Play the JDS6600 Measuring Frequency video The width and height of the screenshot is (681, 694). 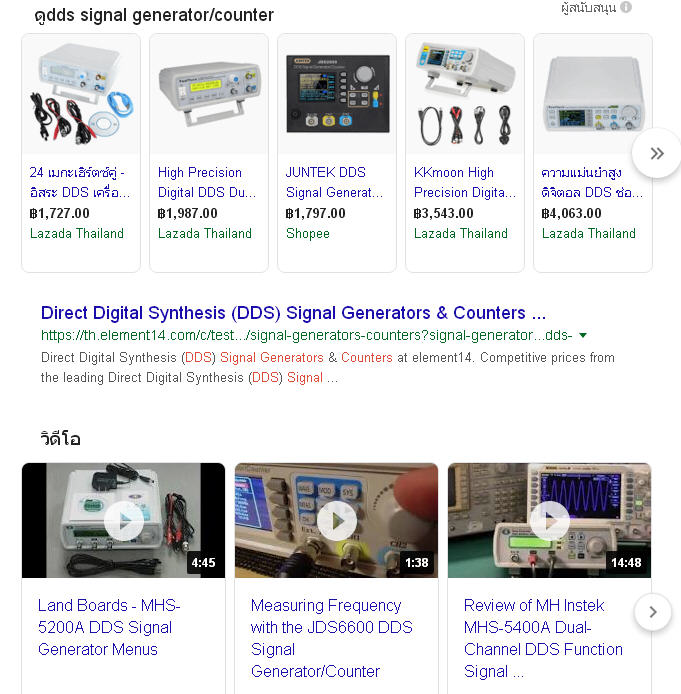tap(337, 520)
